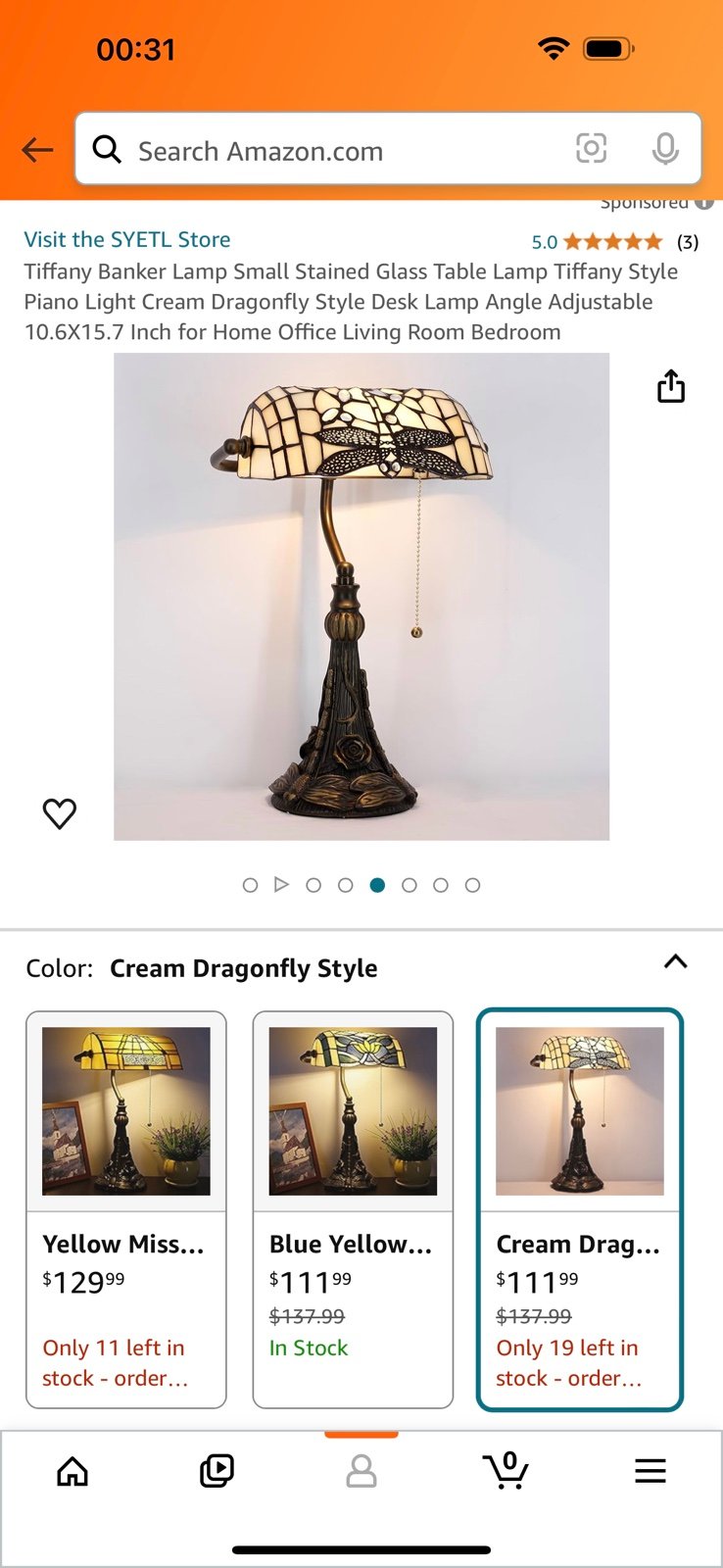Open the account profile tab
This screenshot has height=1568, width=723.
tap(361, 1471)
